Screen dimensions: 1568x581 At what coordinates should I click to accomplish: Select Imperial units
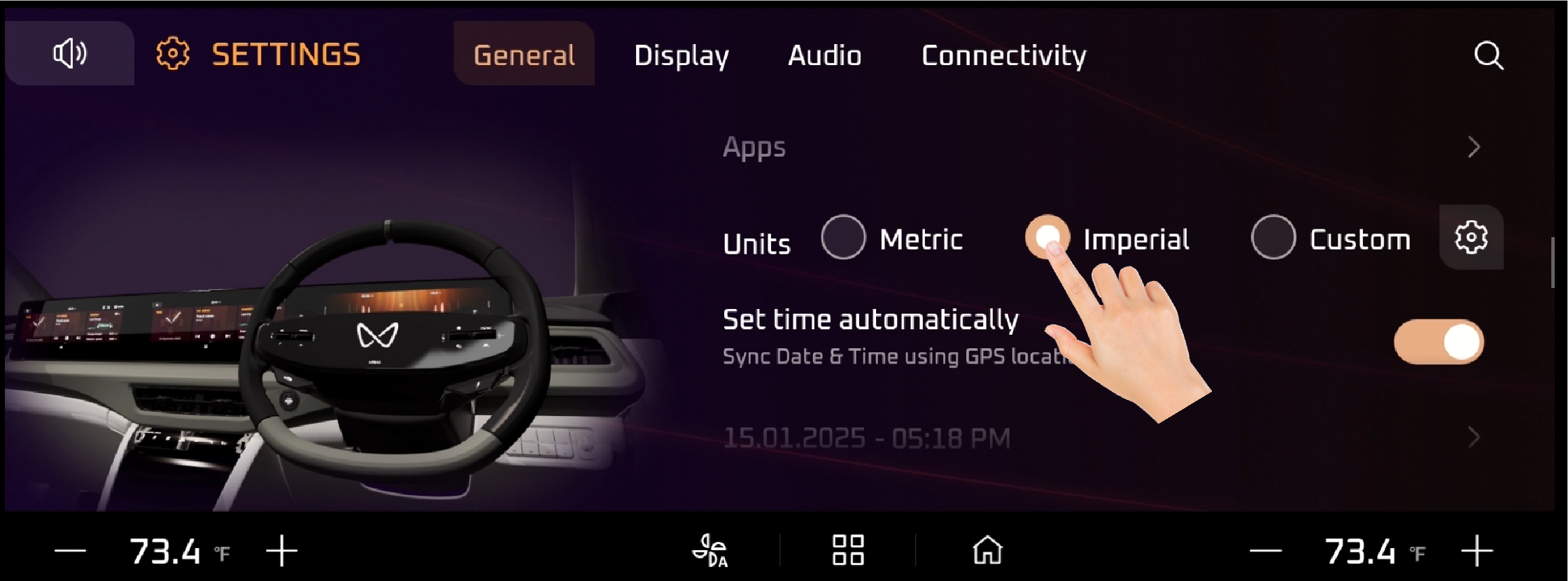click(1047, 238)
